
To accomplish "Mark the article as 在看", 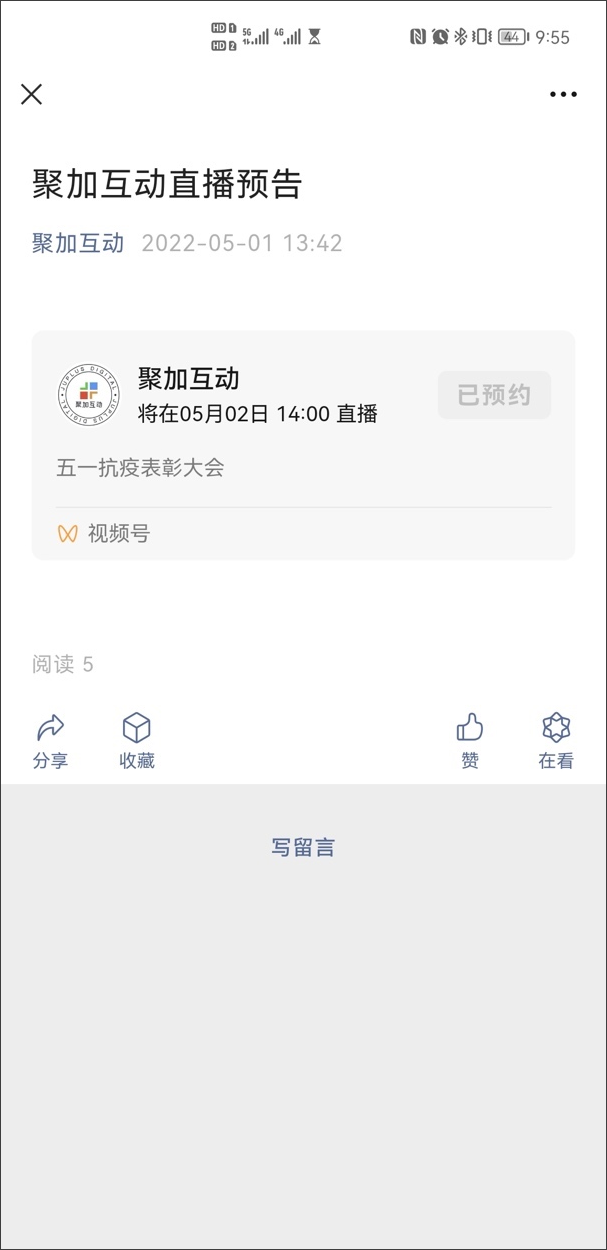I will 556,741.
